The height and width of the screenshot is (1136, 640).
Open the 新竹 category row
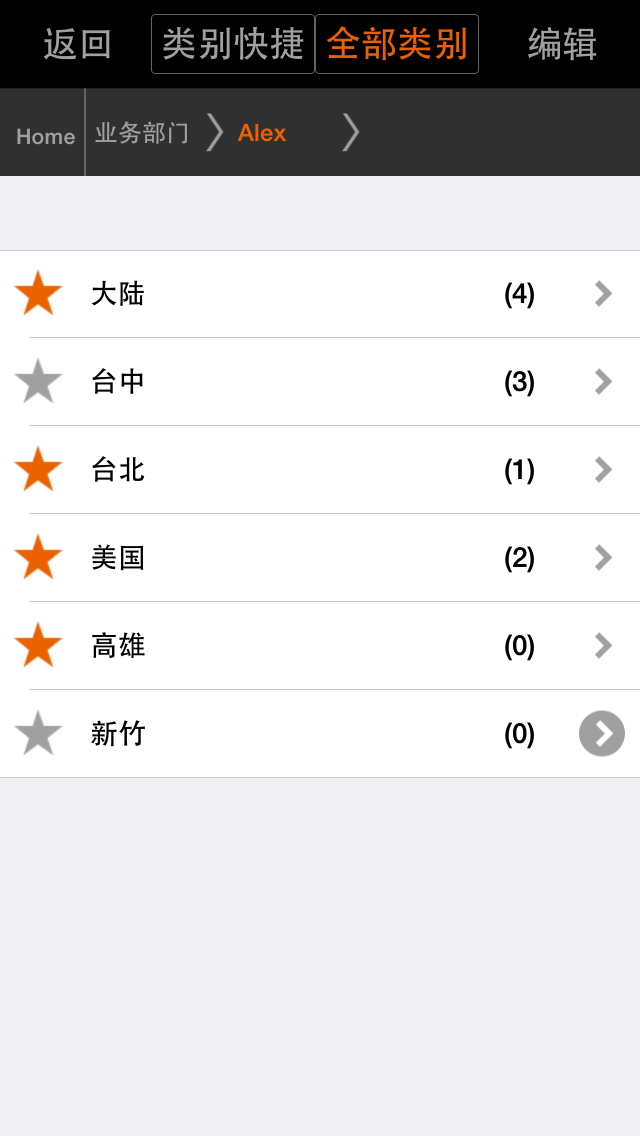[300, 734]
